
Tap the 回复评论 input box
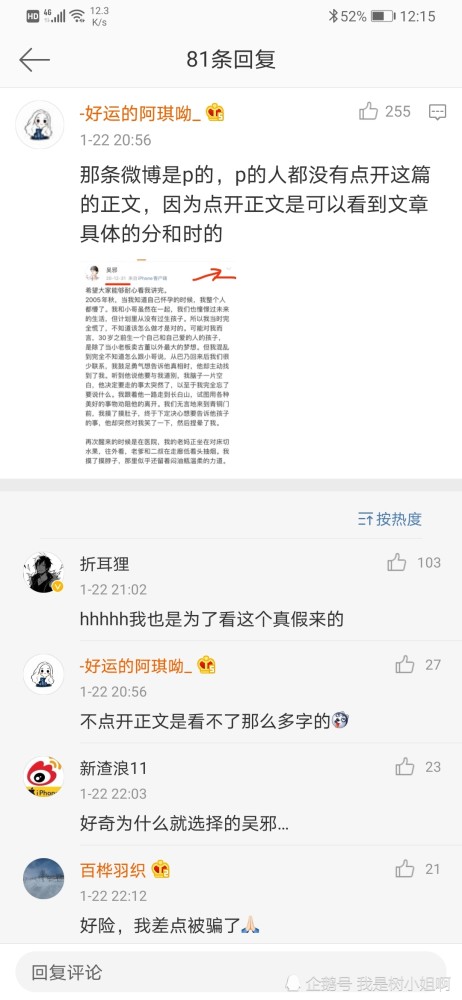coord(231,973)
